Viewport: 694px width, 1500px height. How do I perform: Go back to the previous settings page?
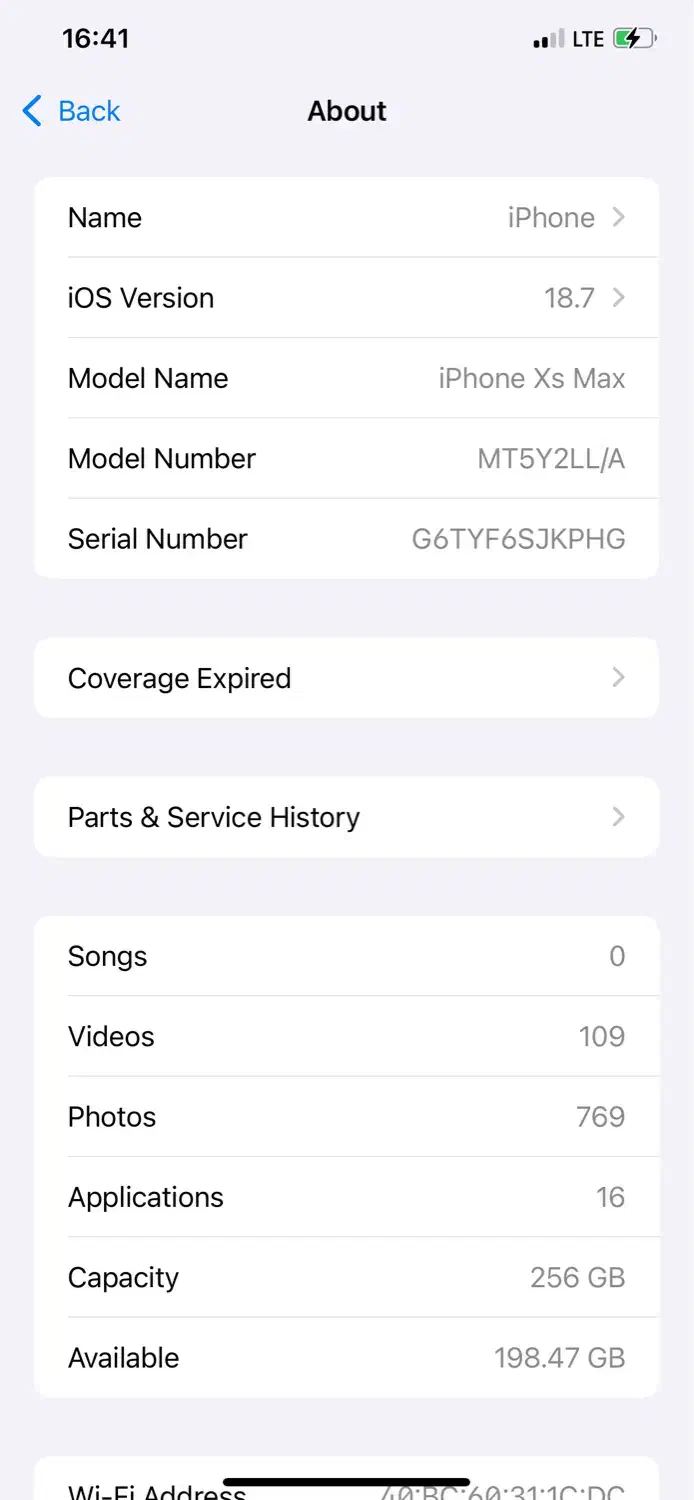click(x=72, y=111)
